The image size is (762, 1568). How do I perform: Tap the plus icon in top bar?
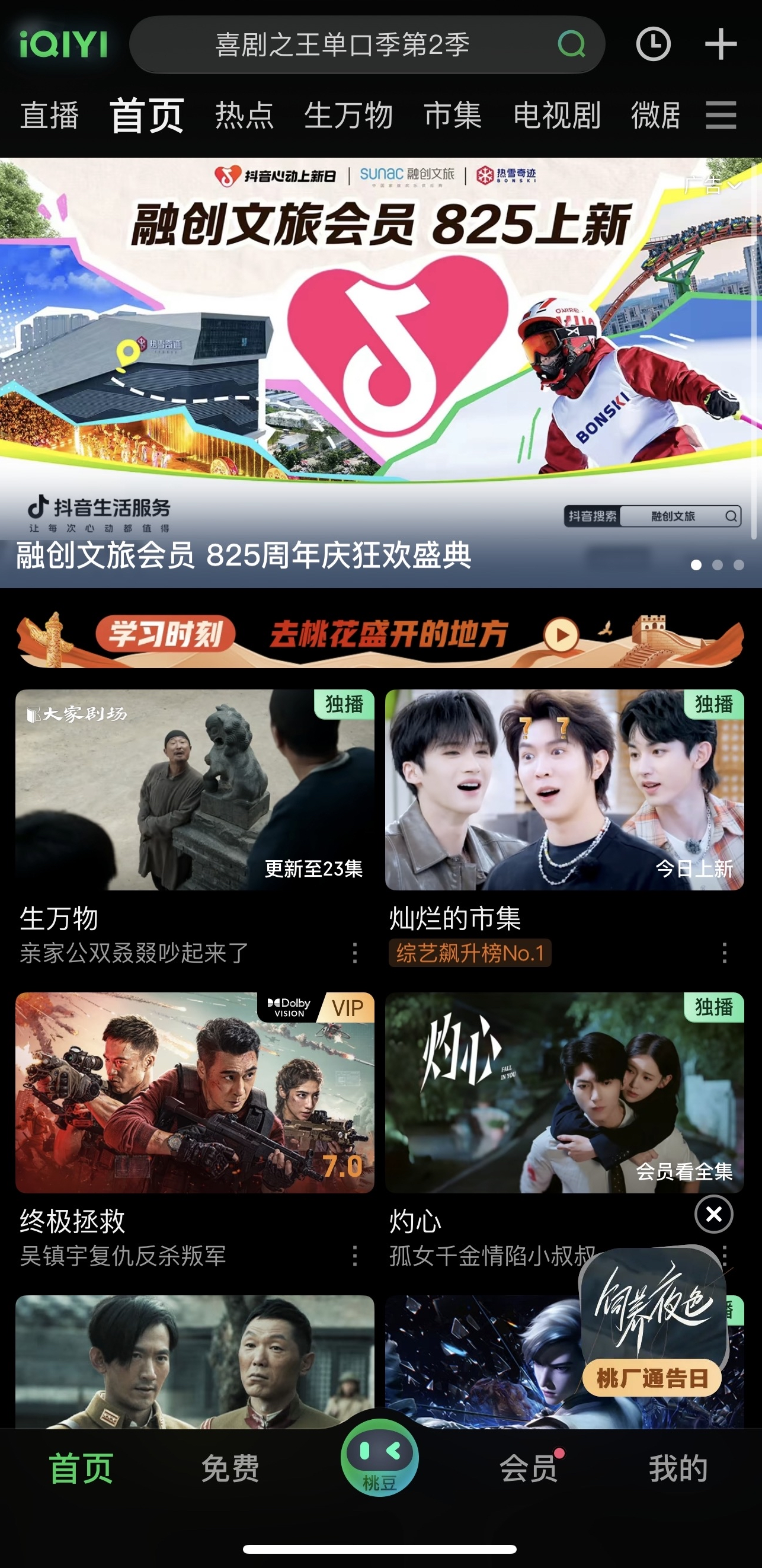click(721, 44)
